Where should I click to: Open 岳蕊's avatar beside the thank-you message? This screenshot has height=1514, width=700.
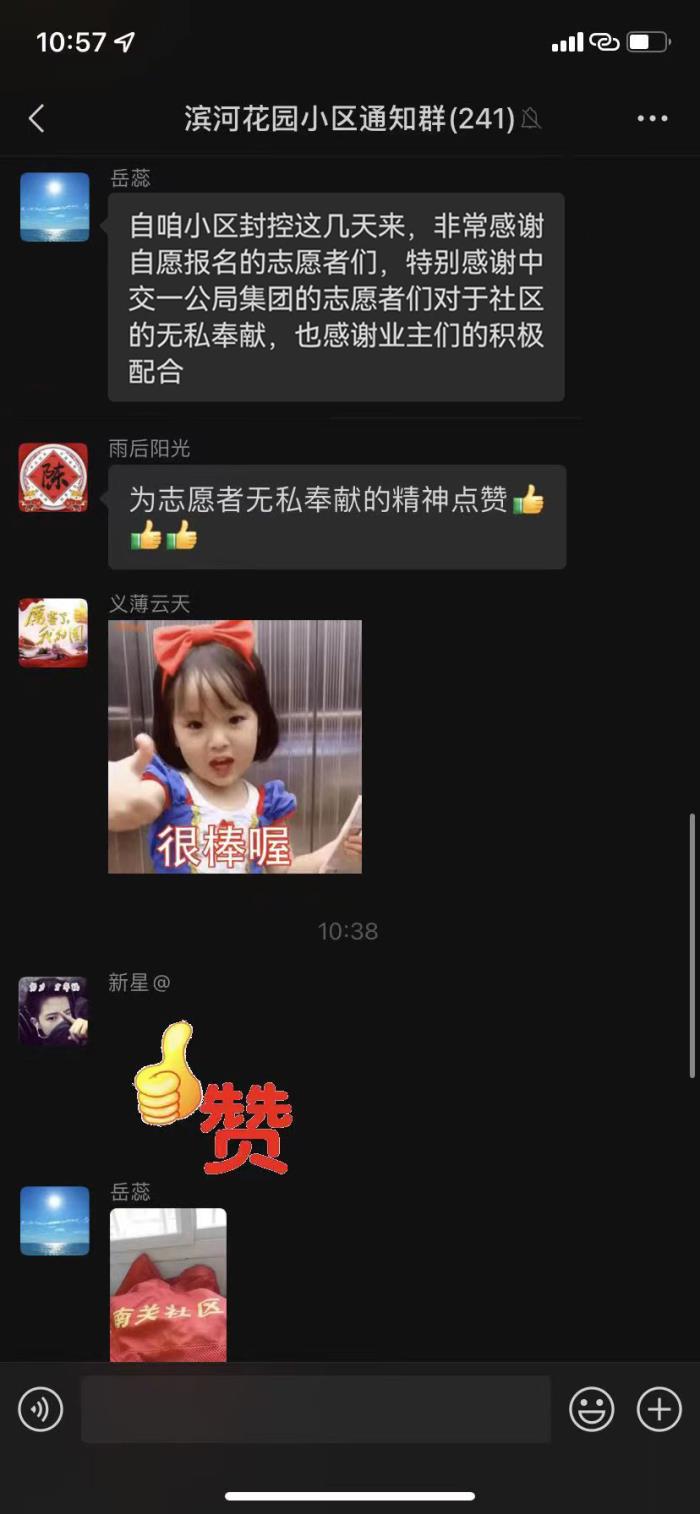pos(55,207)
